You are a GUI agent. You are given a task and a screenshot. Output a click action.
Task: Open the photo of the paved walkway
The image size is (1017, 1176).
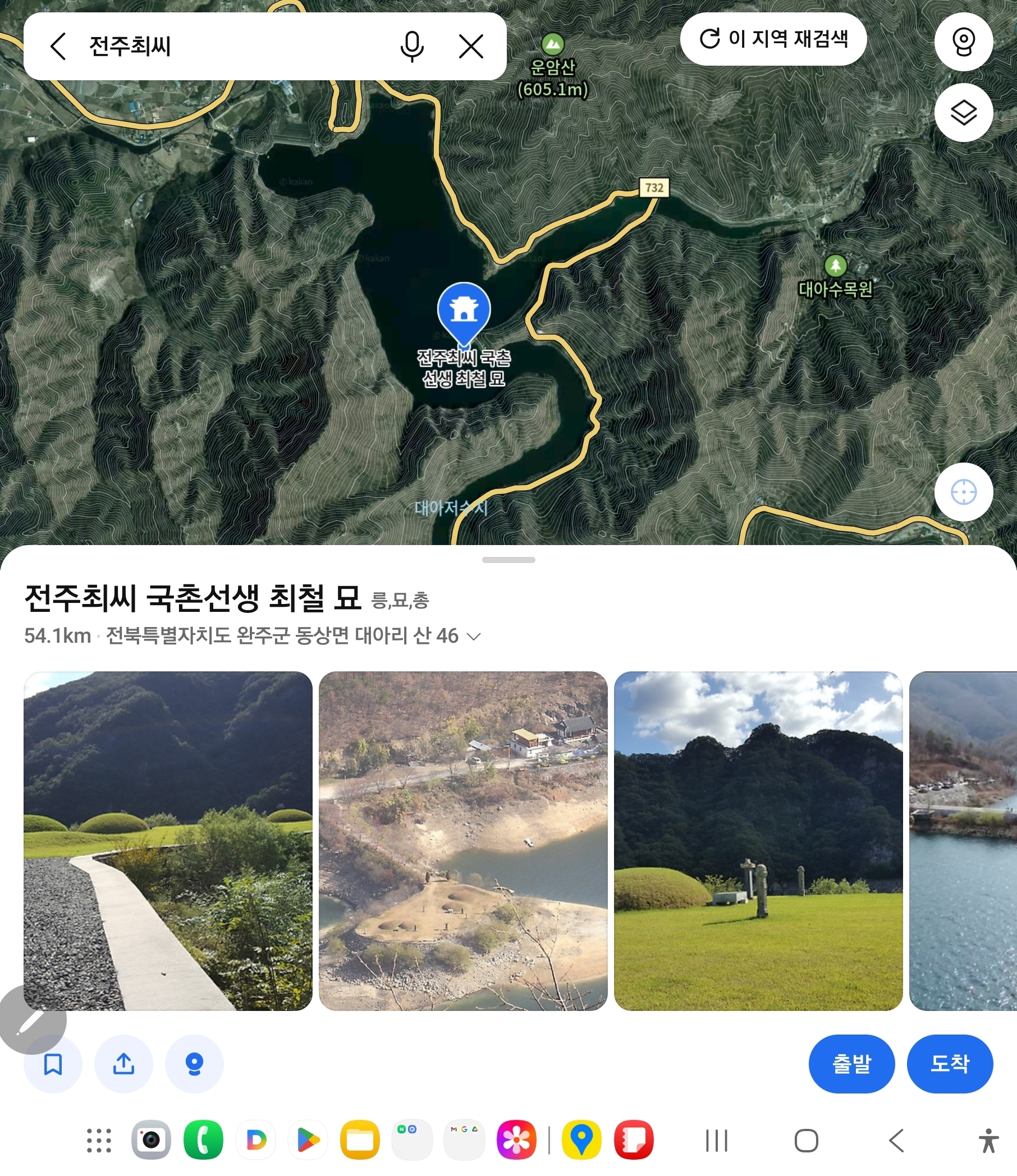coord(168,840)
